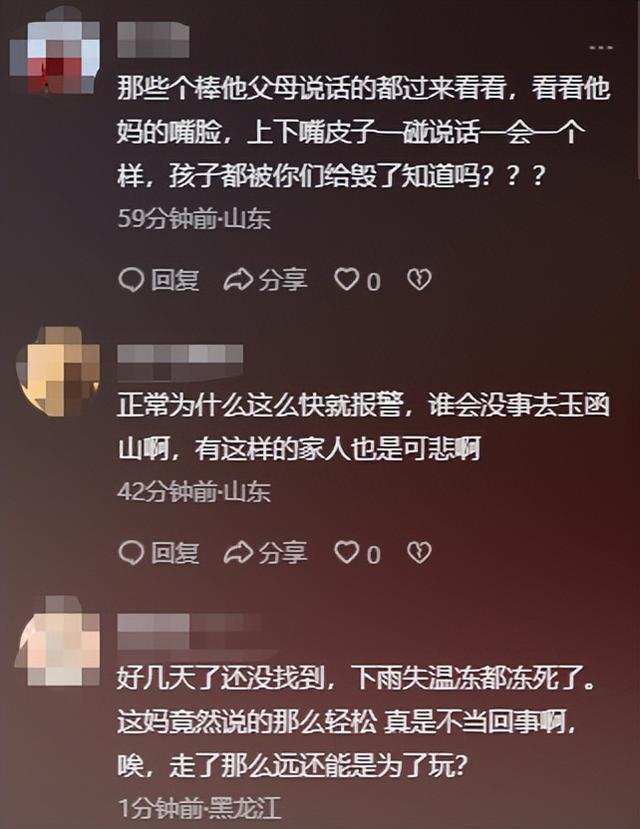Like the 59分钟前 comment
Screen dimensions: 640x829
(347, 280)
